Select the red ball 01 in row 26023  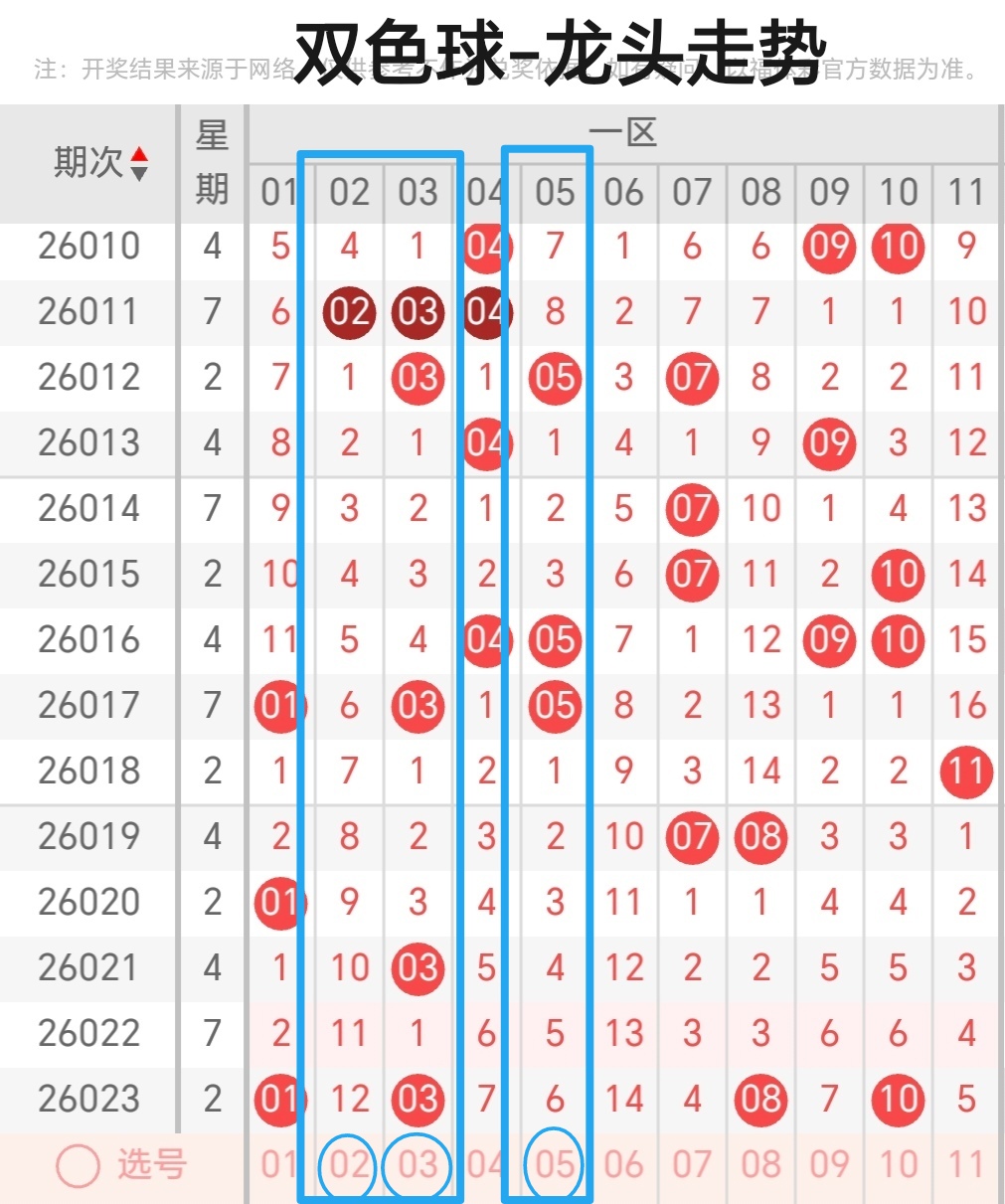point(279,1099)
